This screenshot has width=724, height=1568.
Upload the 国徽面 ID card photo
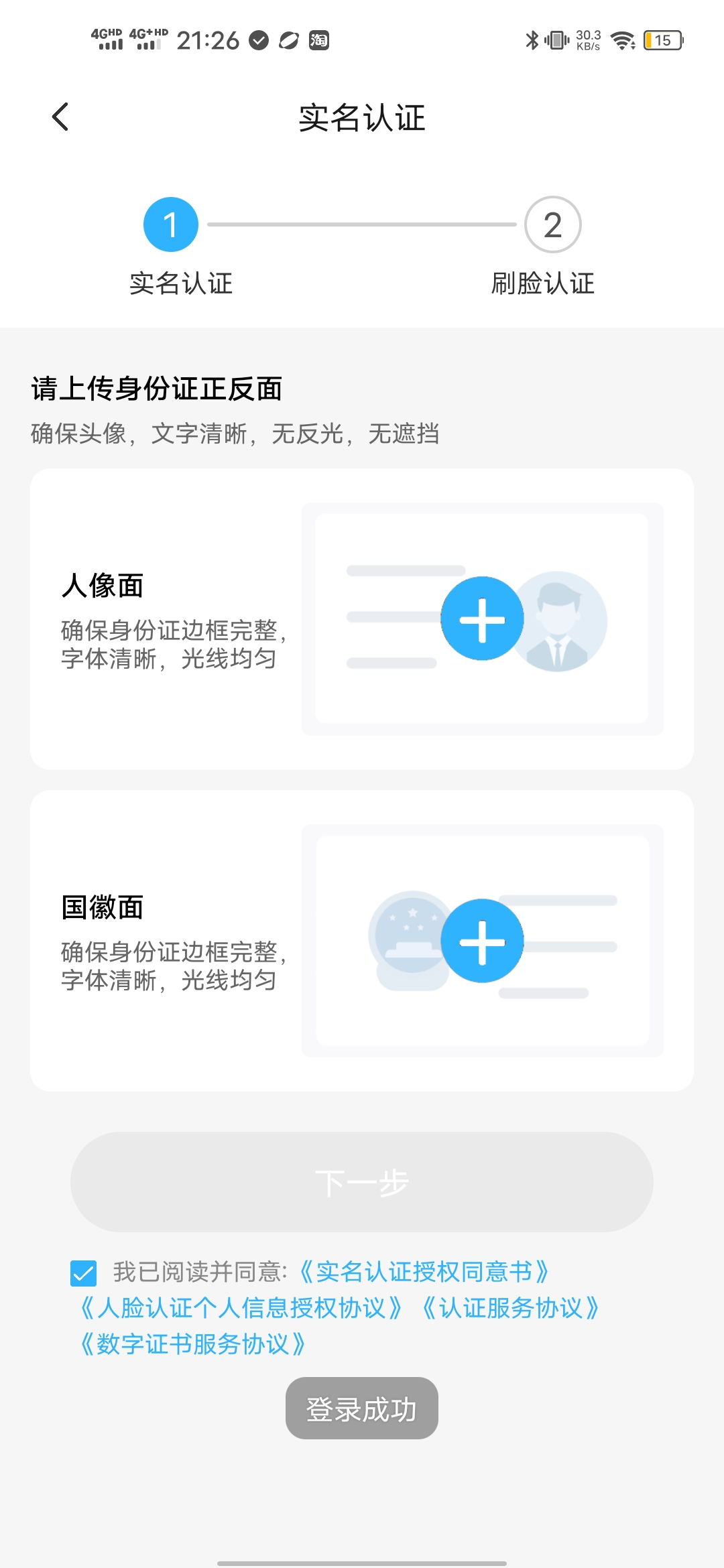point(482,941)
